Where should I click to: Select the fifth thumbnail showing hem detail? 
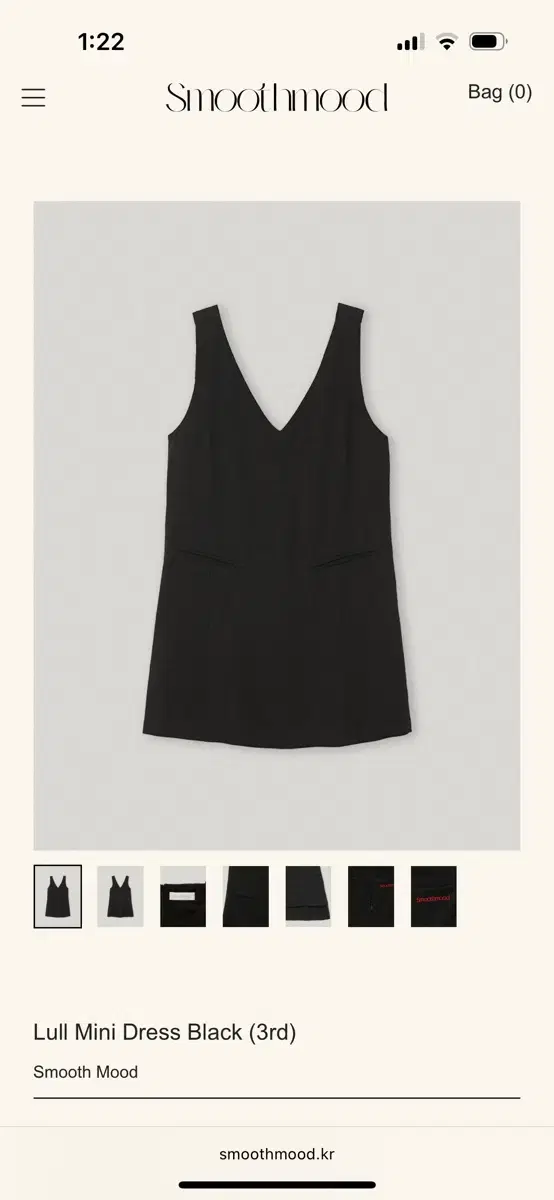308,896
